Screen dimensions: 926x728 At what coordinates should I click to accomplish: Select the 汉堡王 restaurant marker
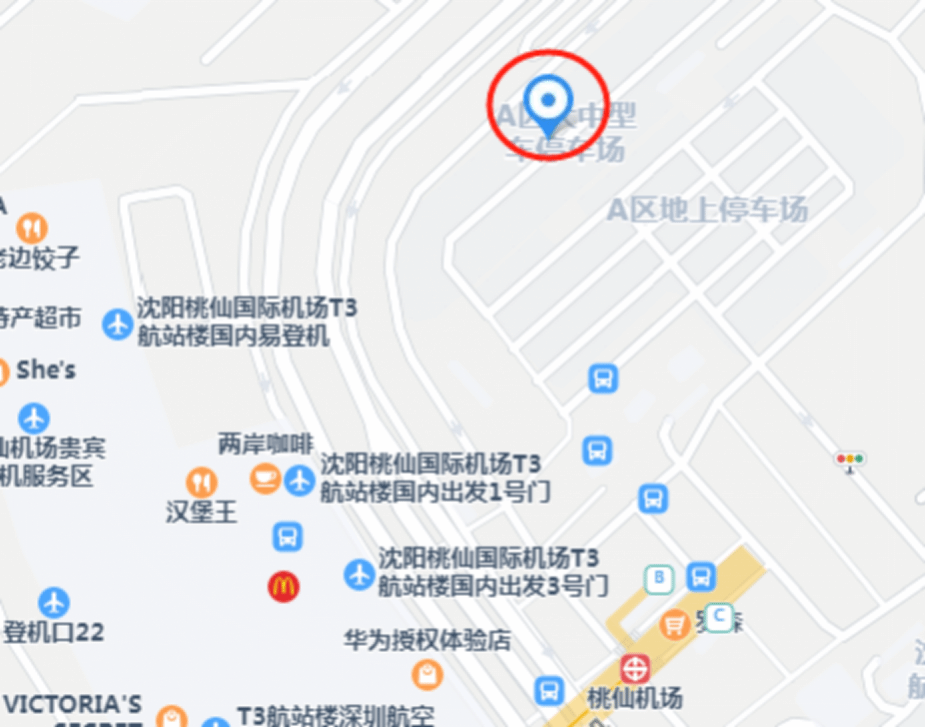203,483
